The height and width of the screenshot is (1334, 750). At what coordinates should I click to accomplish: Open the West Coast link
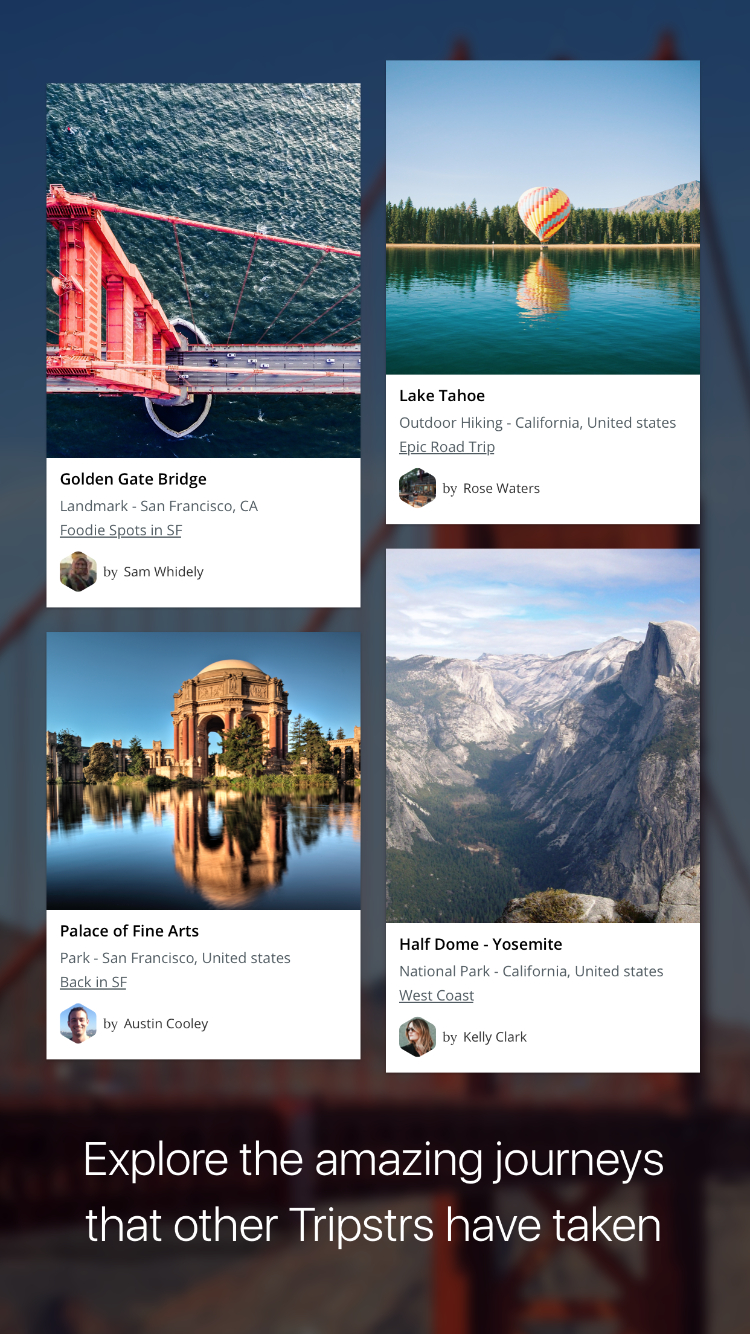pyautogui.click(x=436, y=995)
